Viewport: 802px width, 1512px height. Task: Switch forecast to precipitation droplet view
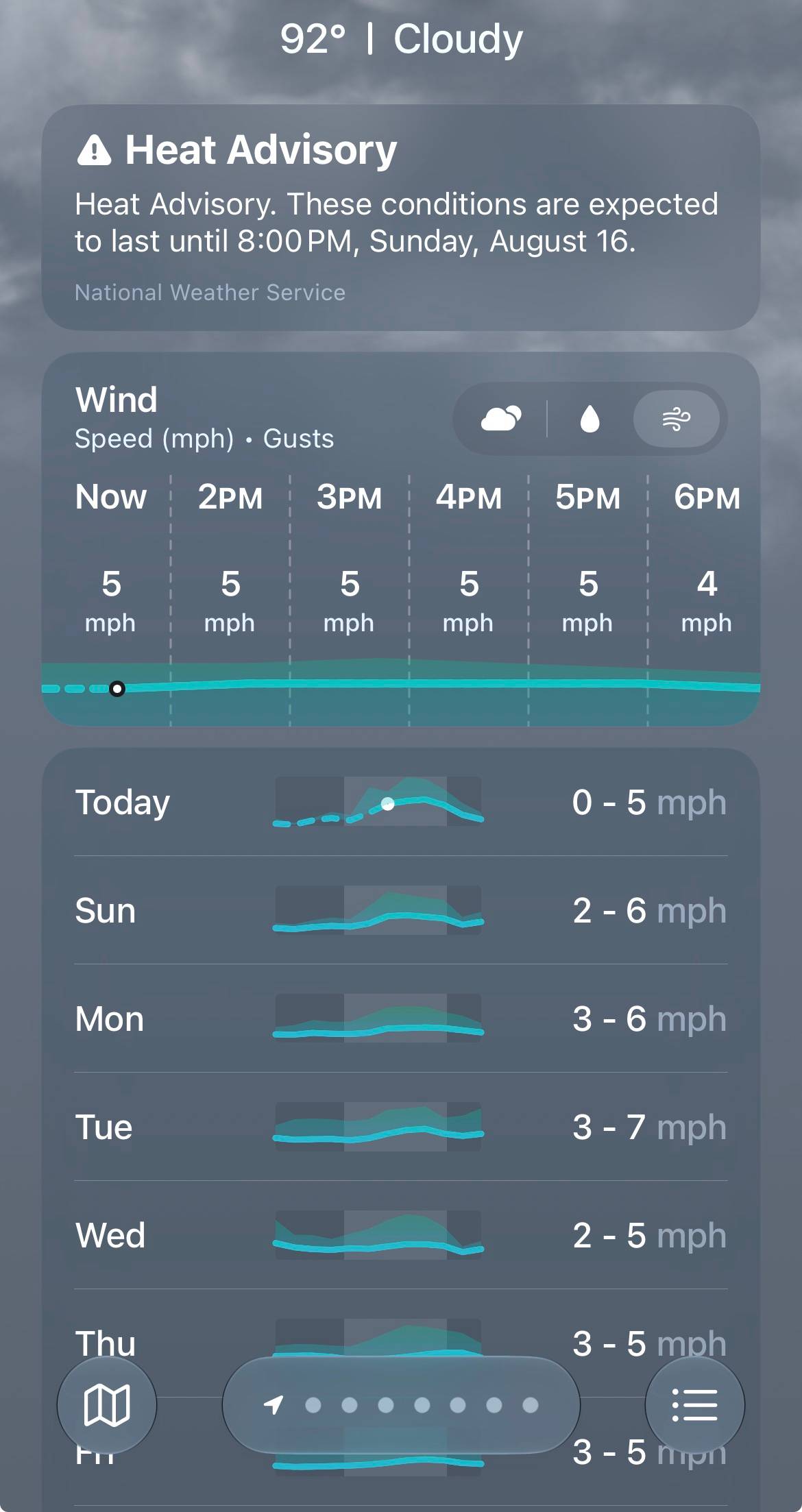coord(590,418)
